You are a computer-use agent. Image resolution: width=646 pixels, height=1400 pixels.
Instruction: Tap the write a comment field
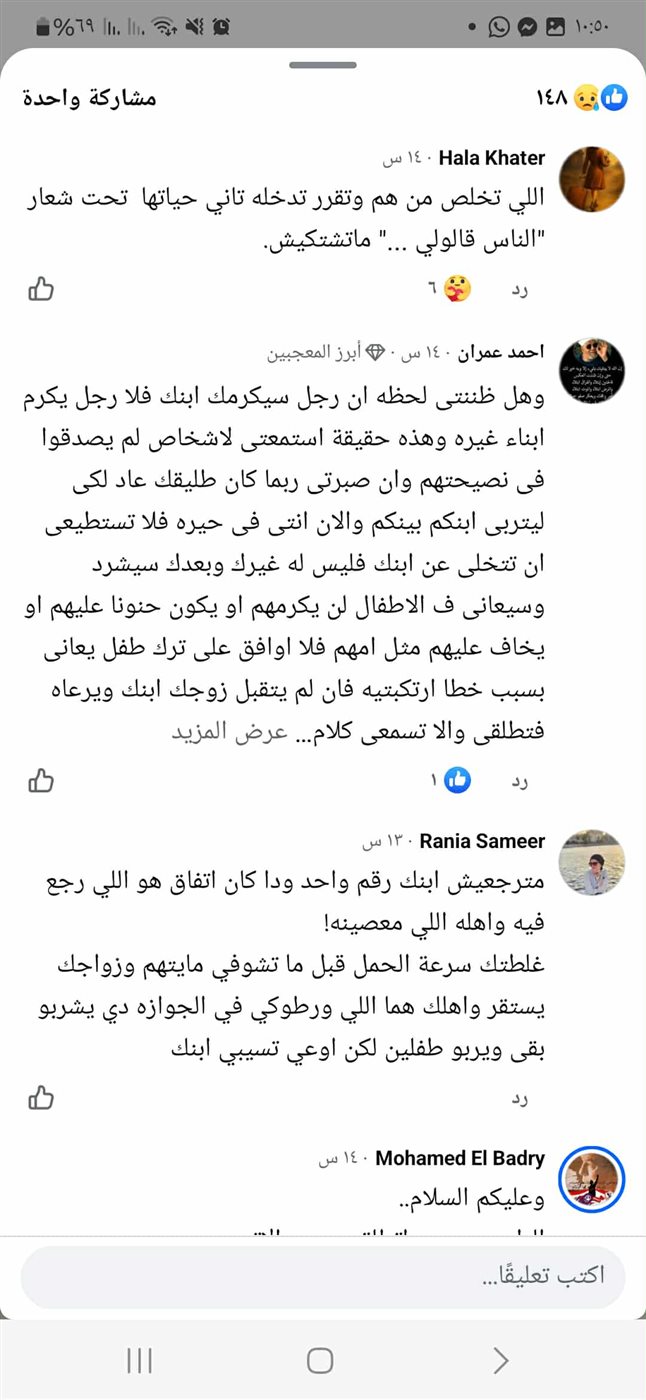tap(322, 1277)
